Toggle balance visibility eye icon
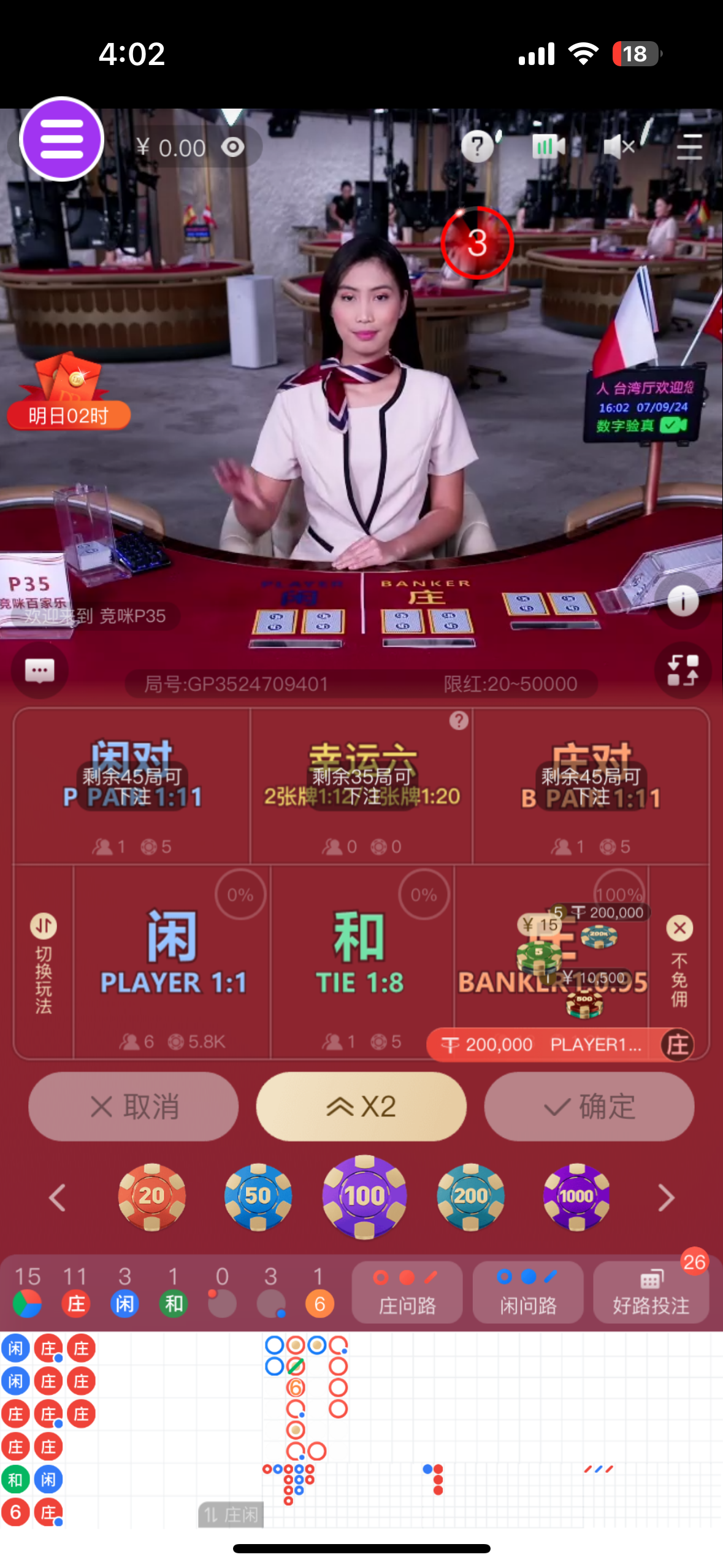Screen dimensions: 723x1568 click(233, 147)
